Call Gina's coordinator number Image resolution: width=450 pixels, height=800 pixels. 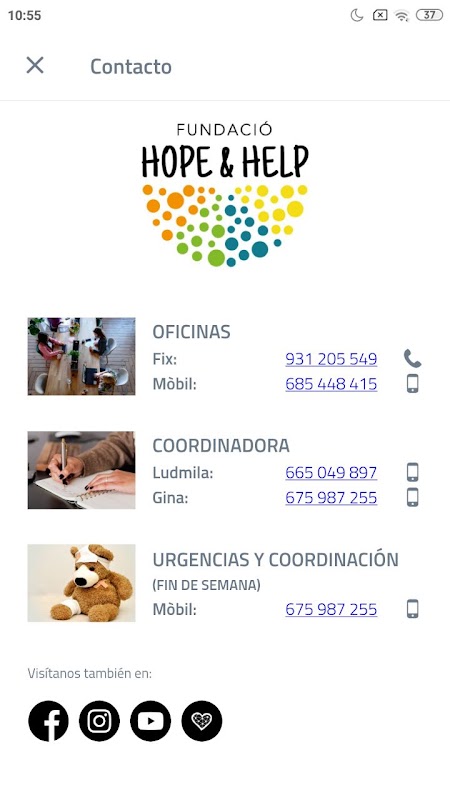point(331,497)
